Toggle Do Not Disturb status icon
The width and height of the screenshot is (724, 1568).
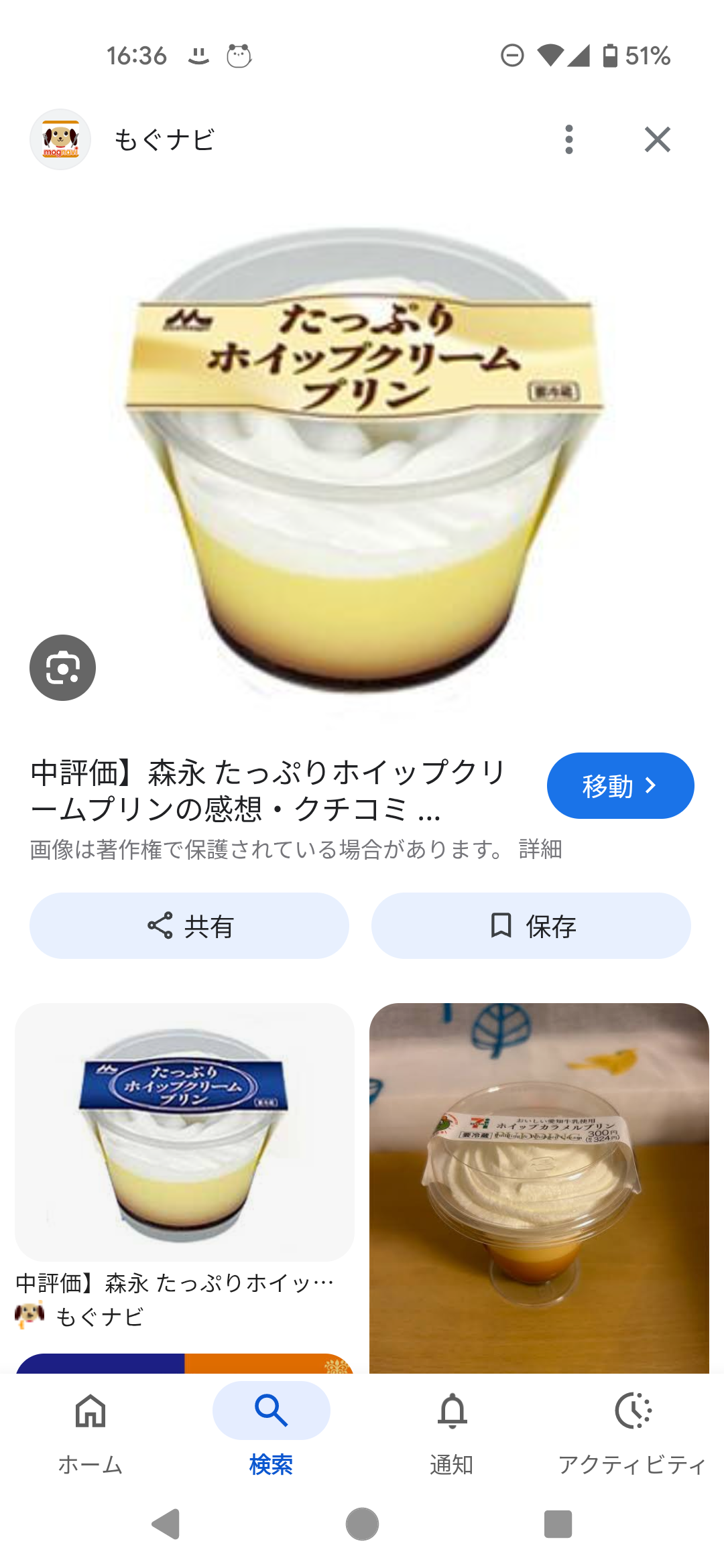point(512,55)
